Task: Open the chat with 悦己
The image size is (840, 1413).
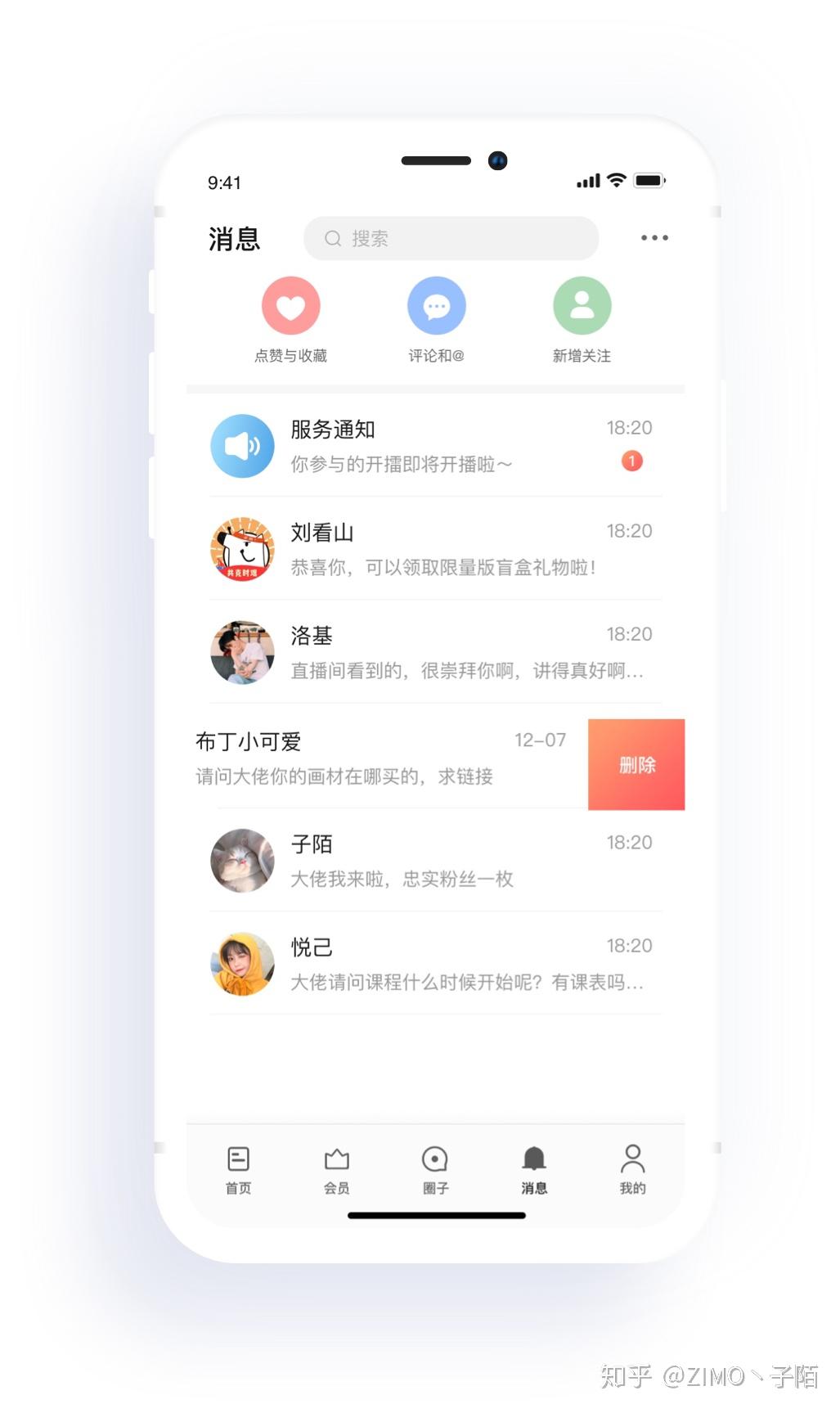Action: click(435, 964)
